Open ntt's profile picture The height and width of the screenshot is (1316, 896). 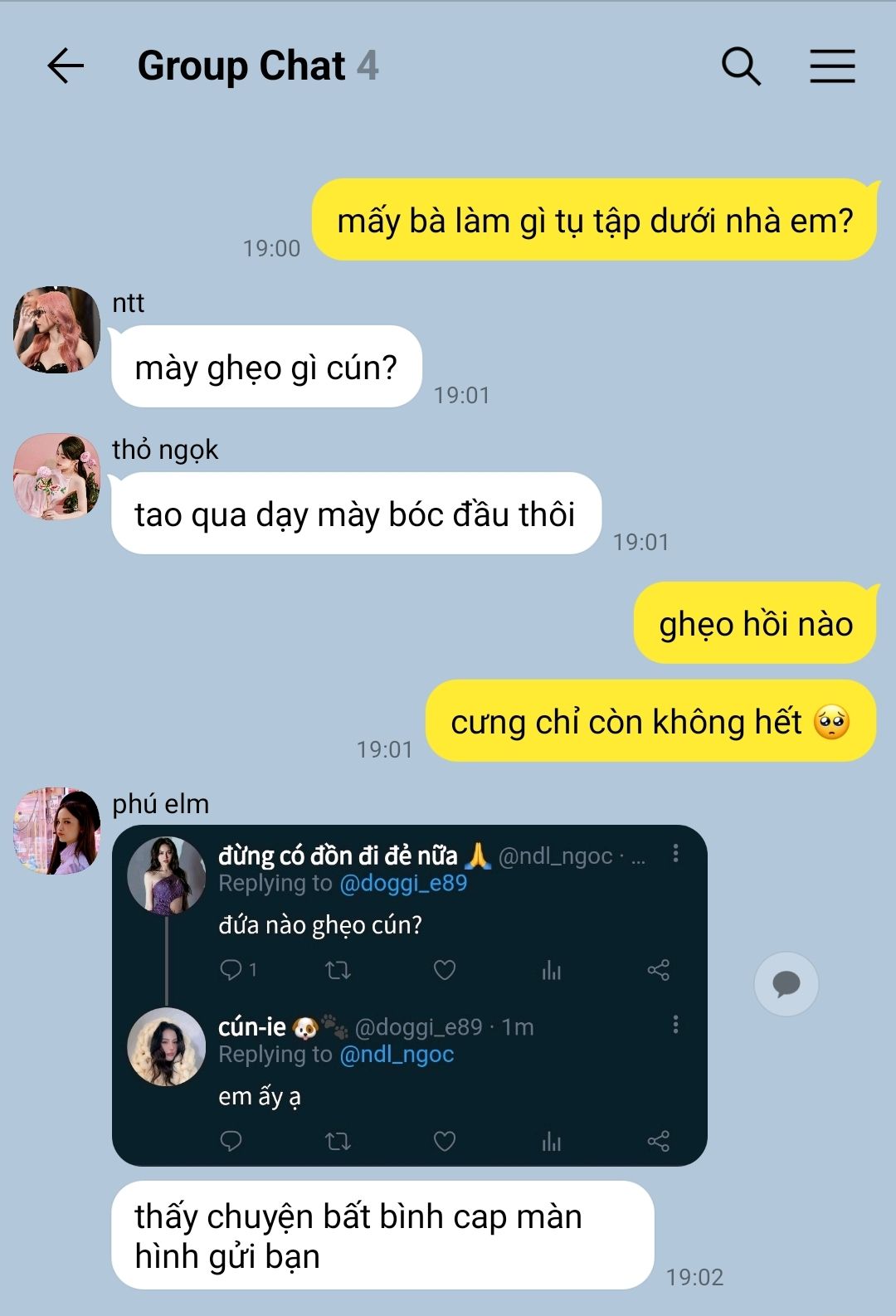[x=56, y=329]
